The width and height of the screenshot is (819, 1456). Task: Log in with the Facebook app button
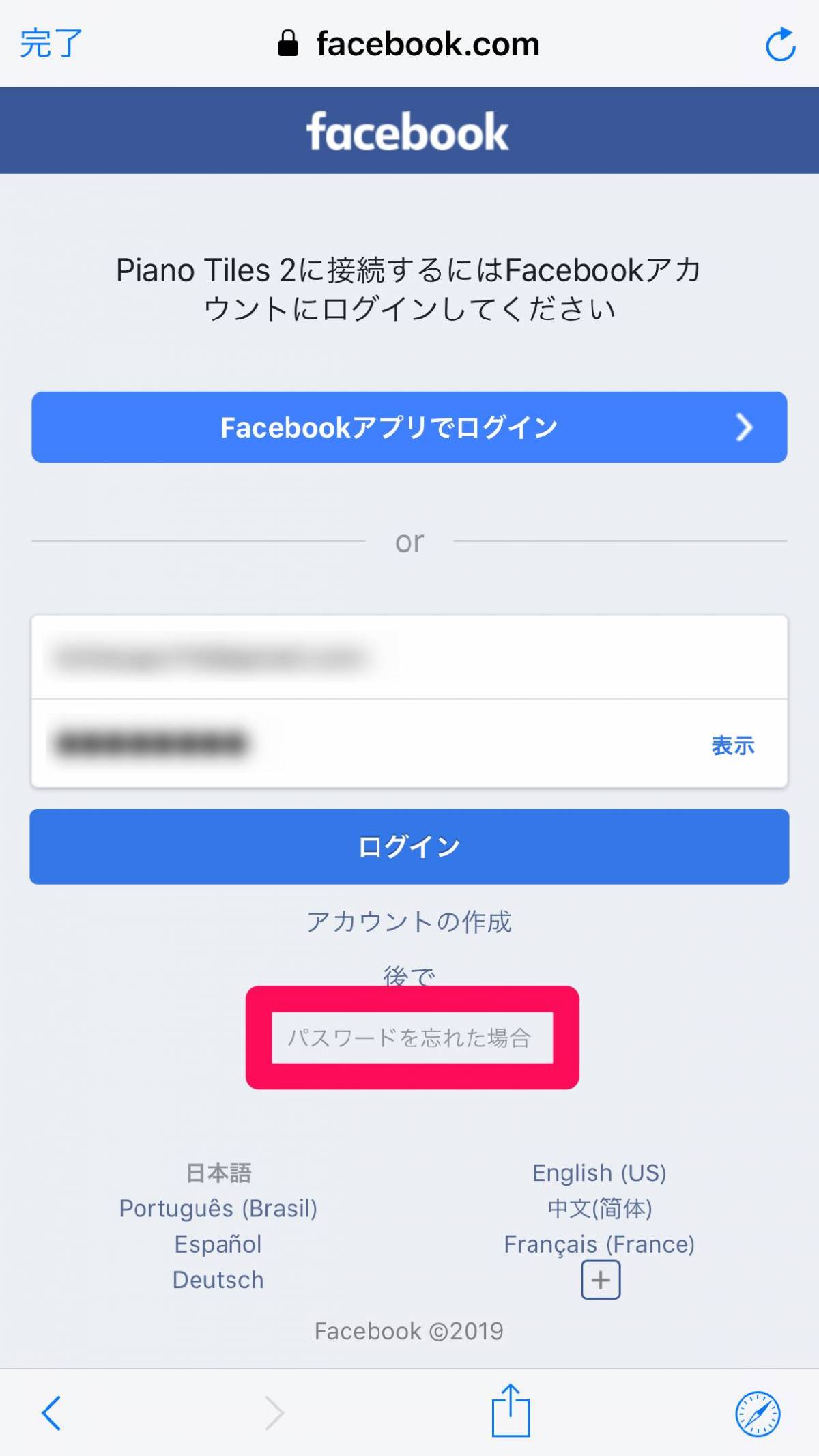pos(409,427)
